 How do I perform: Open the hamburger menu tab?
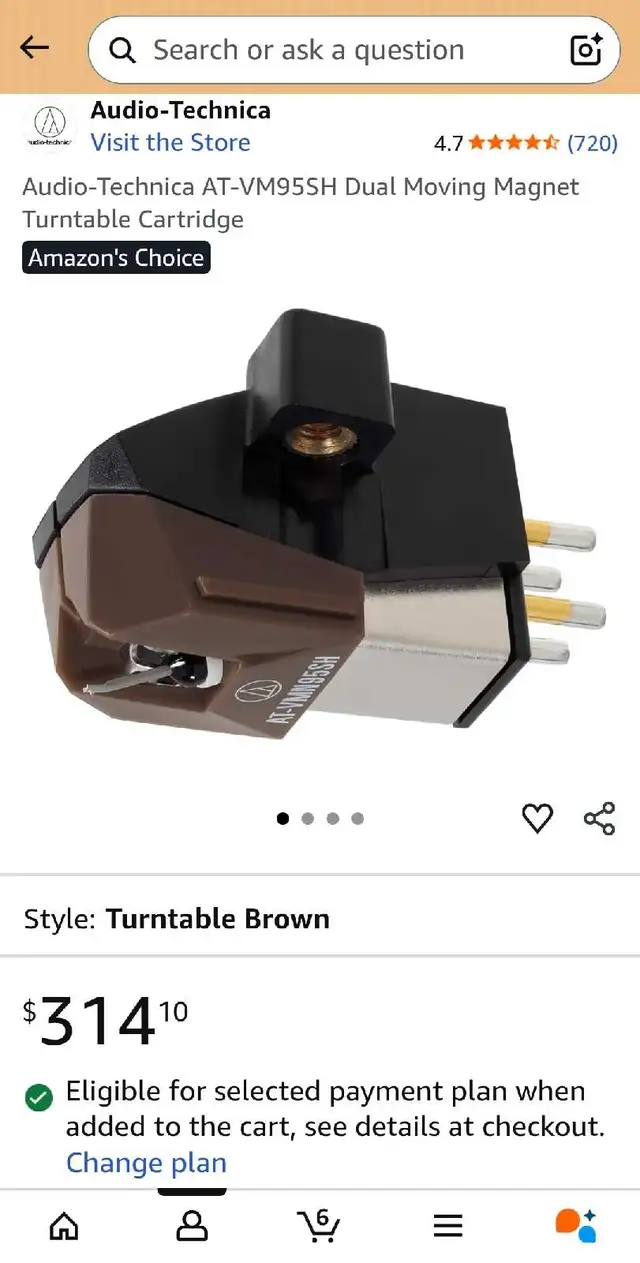448,1225
